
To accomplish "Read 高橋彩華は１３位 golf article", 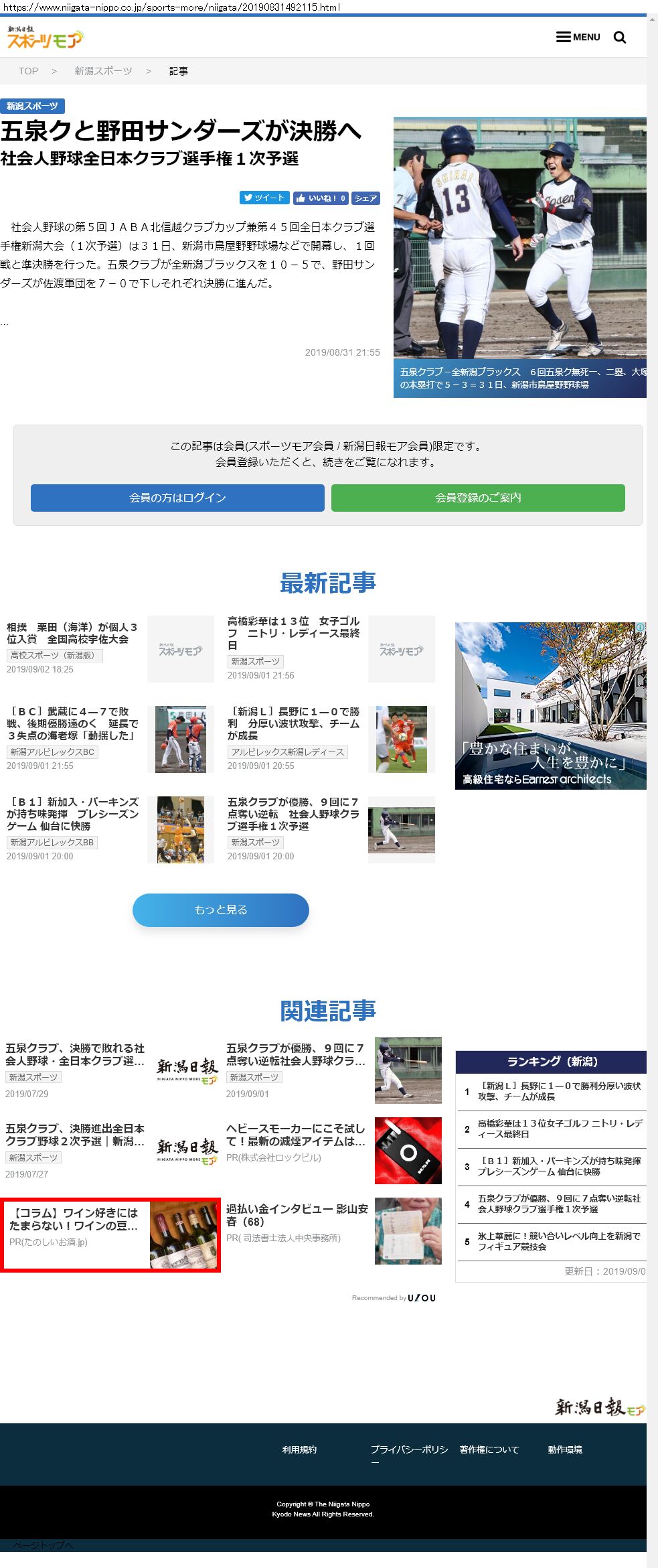I will pyautogui.click(x=293, y=632).
